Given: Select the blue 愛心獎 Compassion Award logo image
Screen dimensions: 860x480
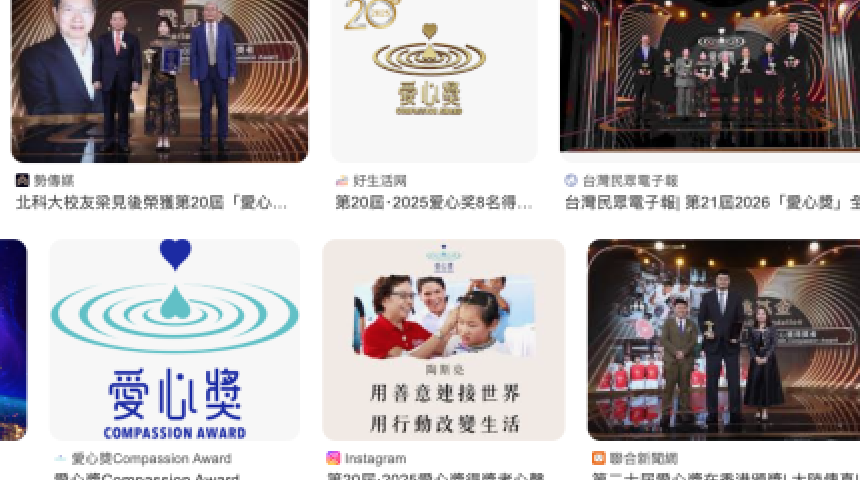Looking at the screenshot, I should pos(174,340).
